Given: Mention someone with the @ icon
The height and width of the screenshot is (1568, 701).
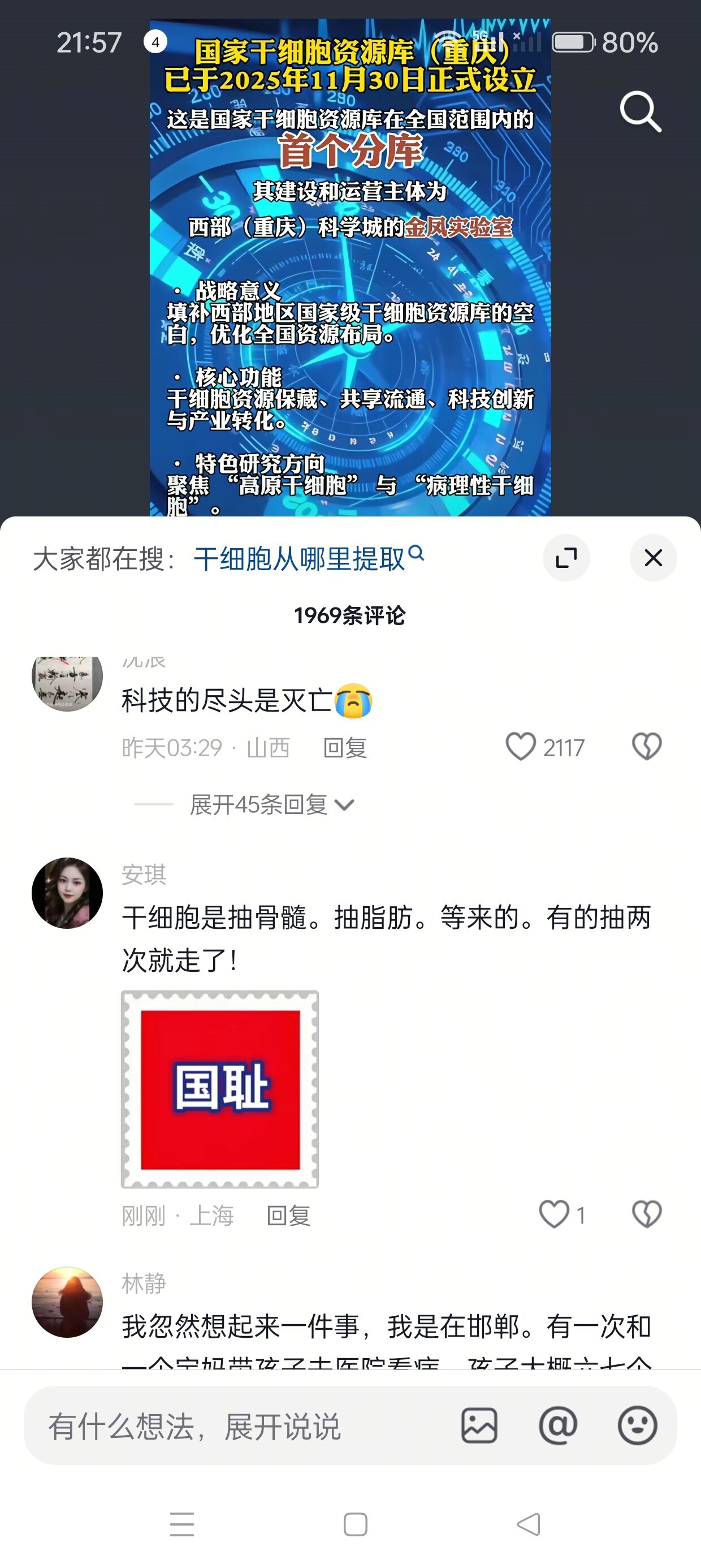Looking at the screenshot, I should coord(558,1425).
